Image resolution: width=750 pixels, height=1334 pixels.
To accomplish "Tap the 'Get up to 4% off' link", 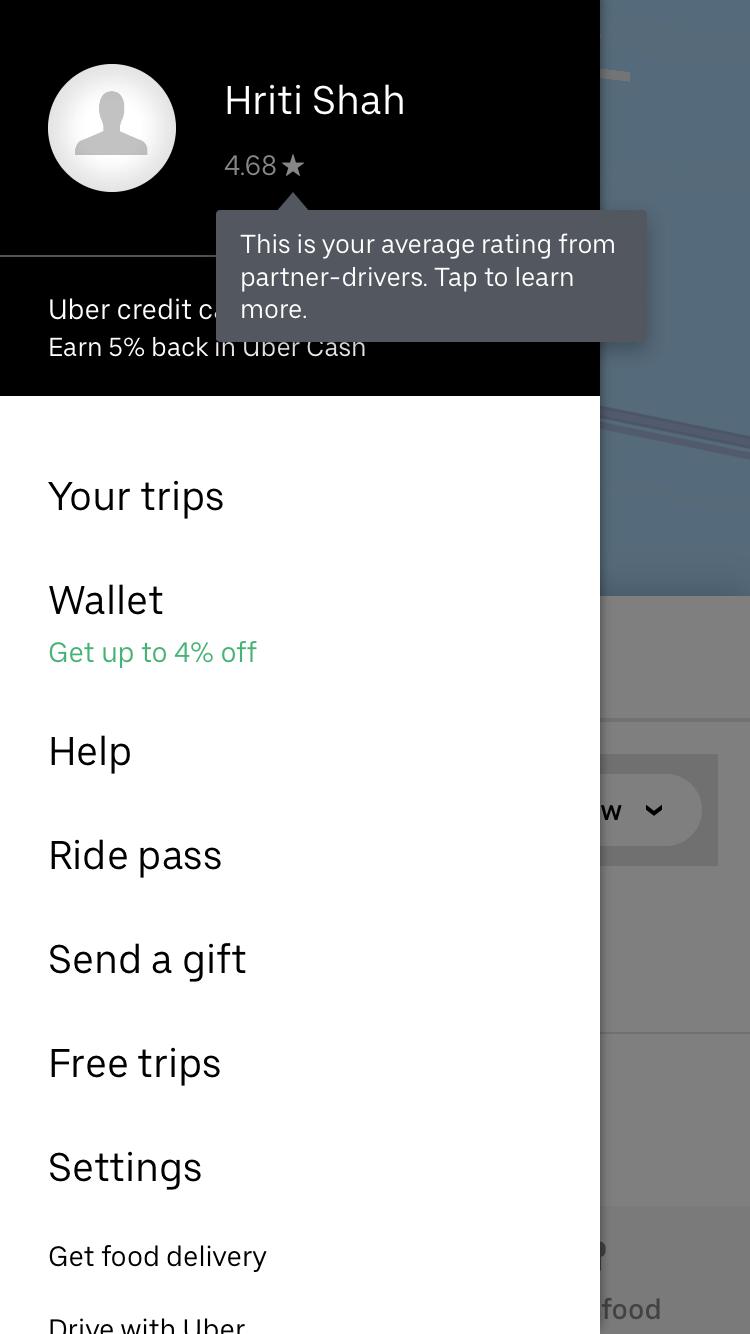I will [152, 652].
